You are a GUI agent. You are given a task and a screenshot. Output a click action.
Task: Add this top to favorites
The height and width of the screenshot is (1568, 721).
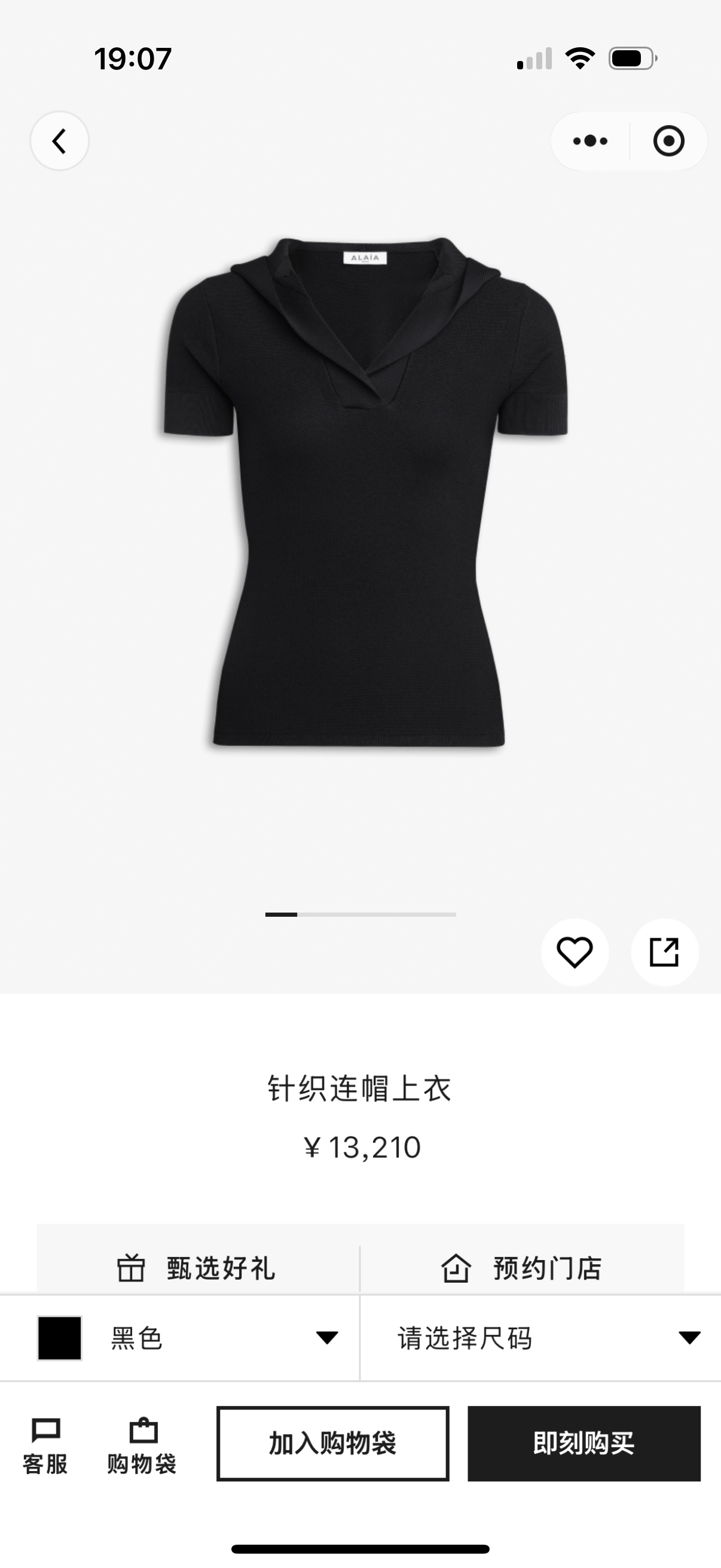point(575,952)
